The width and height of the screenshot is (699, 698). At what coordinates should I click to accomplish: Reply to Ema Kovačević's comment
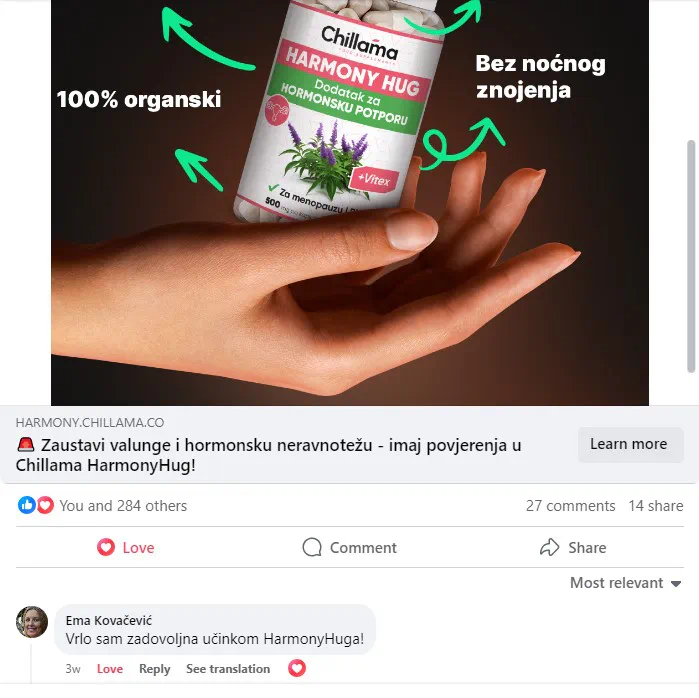pos(154,669)
